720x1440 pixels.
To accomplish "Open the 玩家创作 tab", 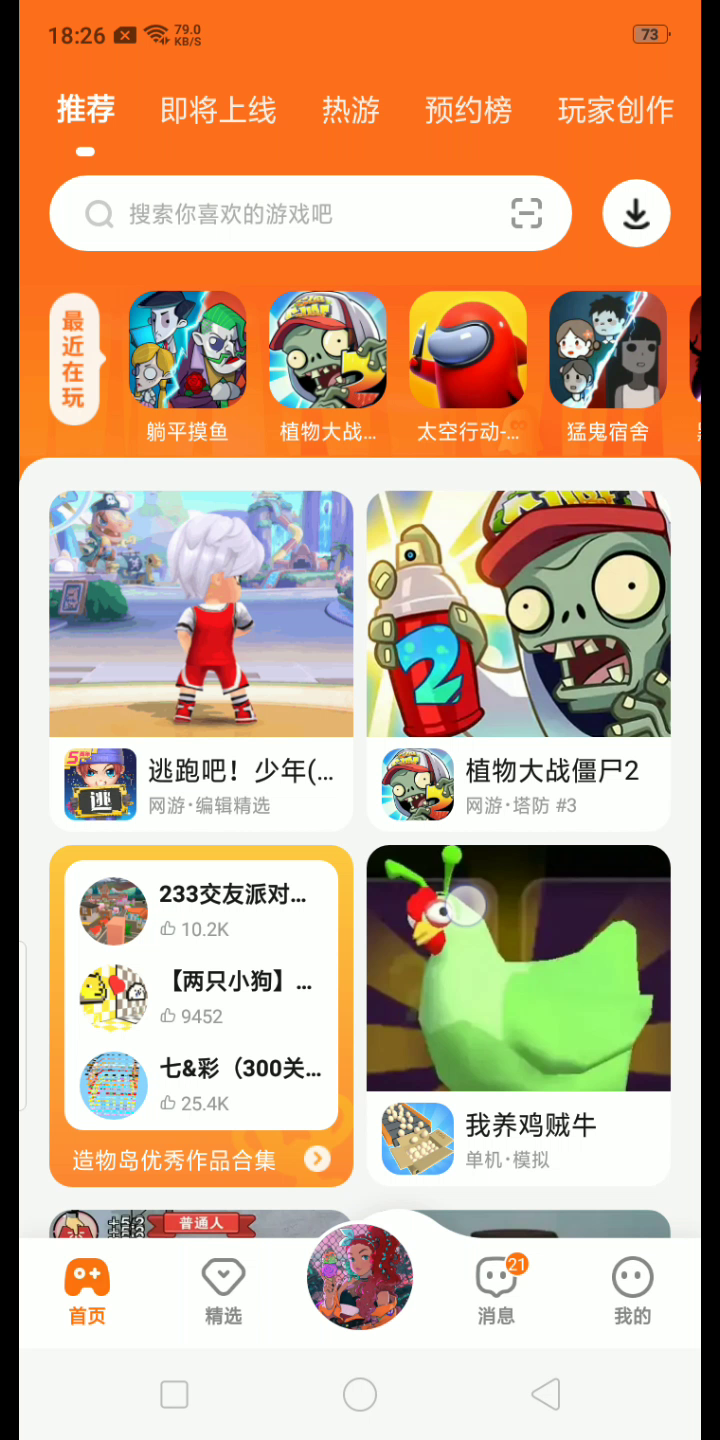I will pos(615,110).
